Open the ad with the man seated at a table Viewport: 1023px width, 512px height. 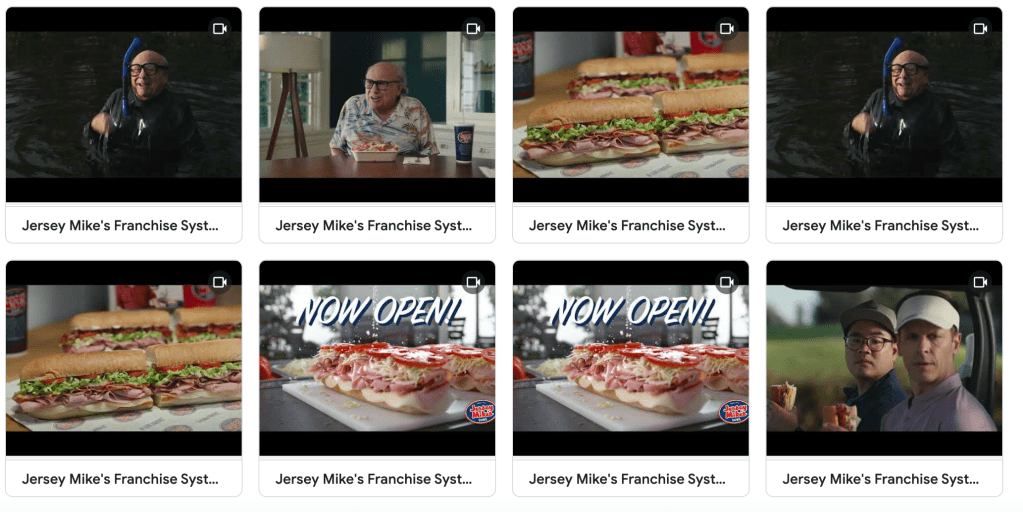[x=377, y=106]
